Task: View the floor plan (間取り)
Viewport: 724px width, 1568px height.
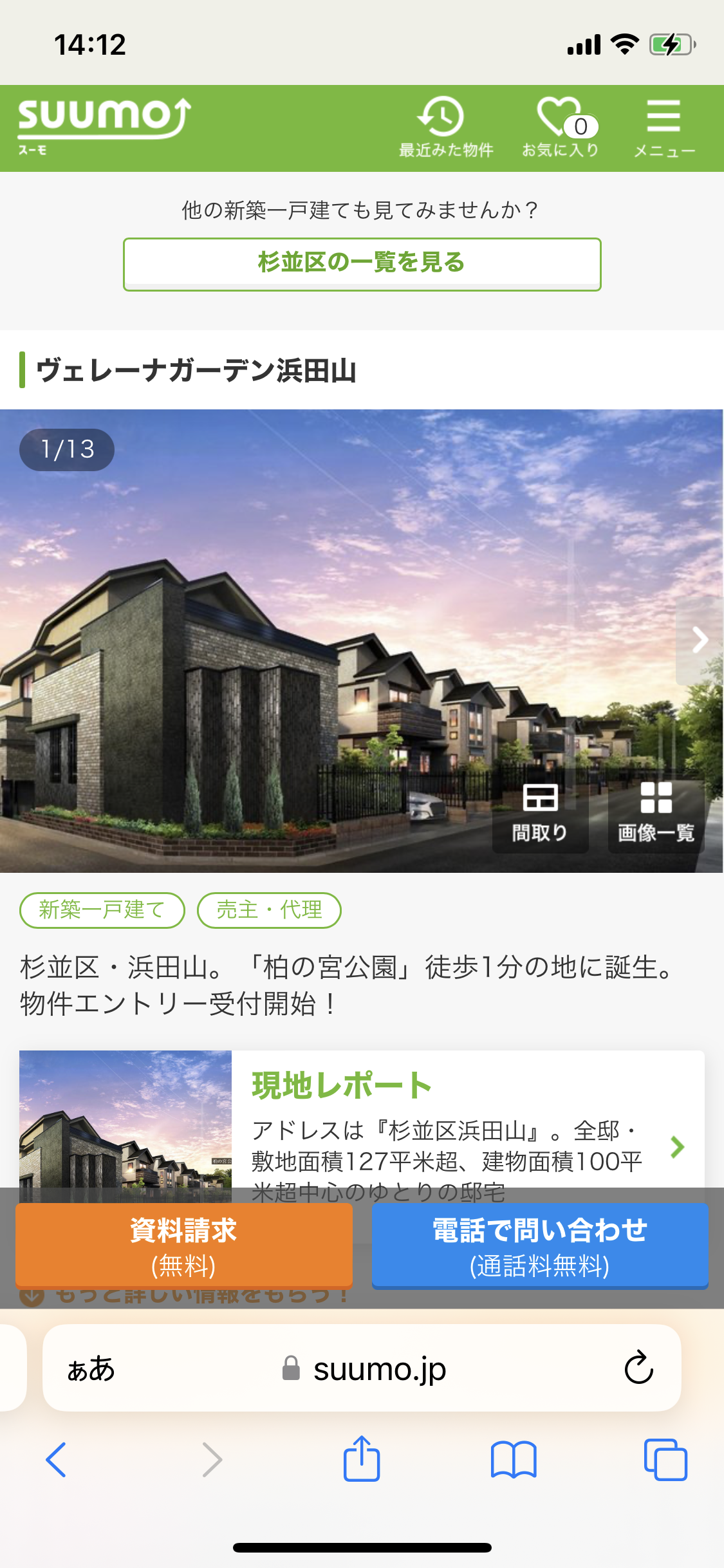Action: point(540,814)
